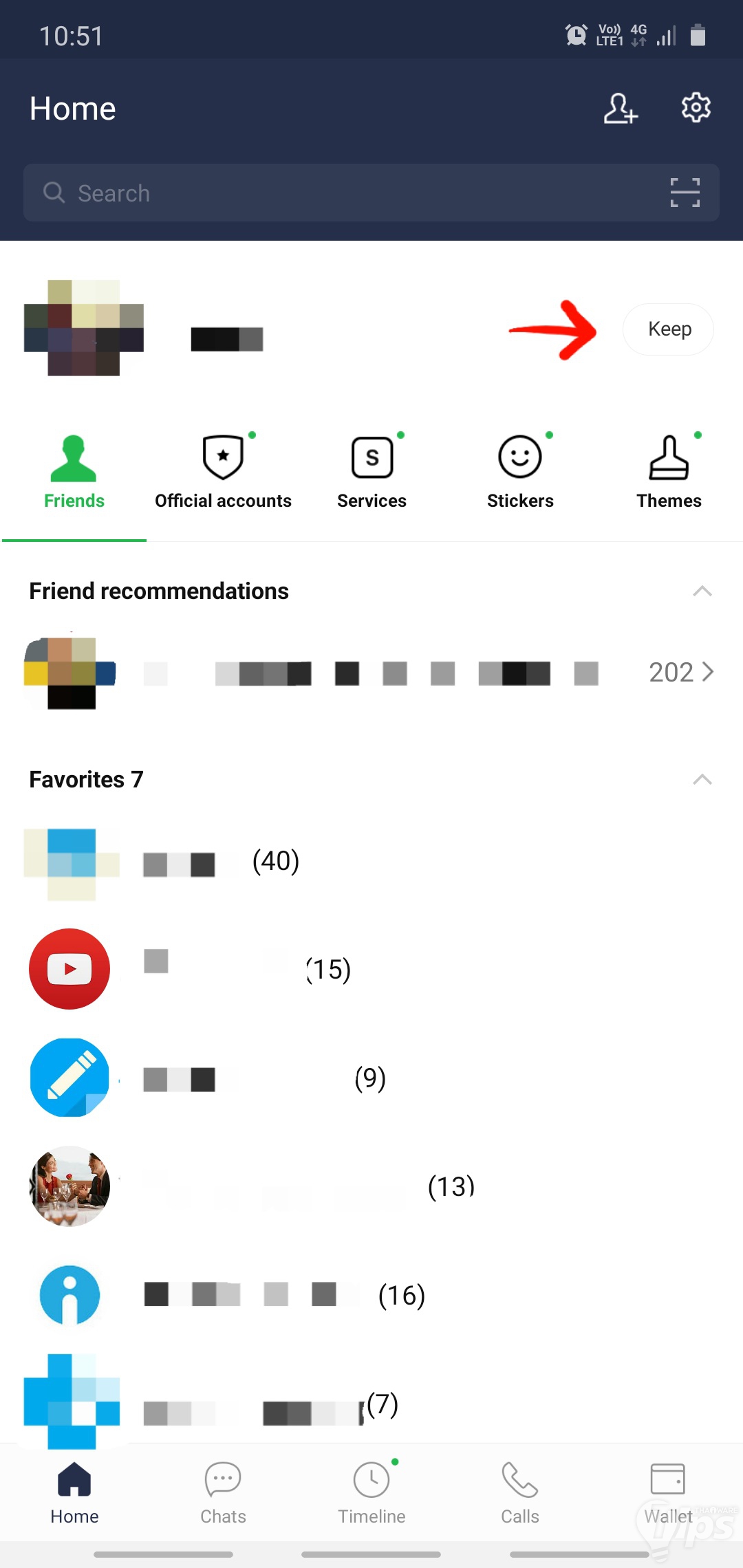Open the add friend icon
This screenshot has width=743, height=1568.
(x=620, y=109)
